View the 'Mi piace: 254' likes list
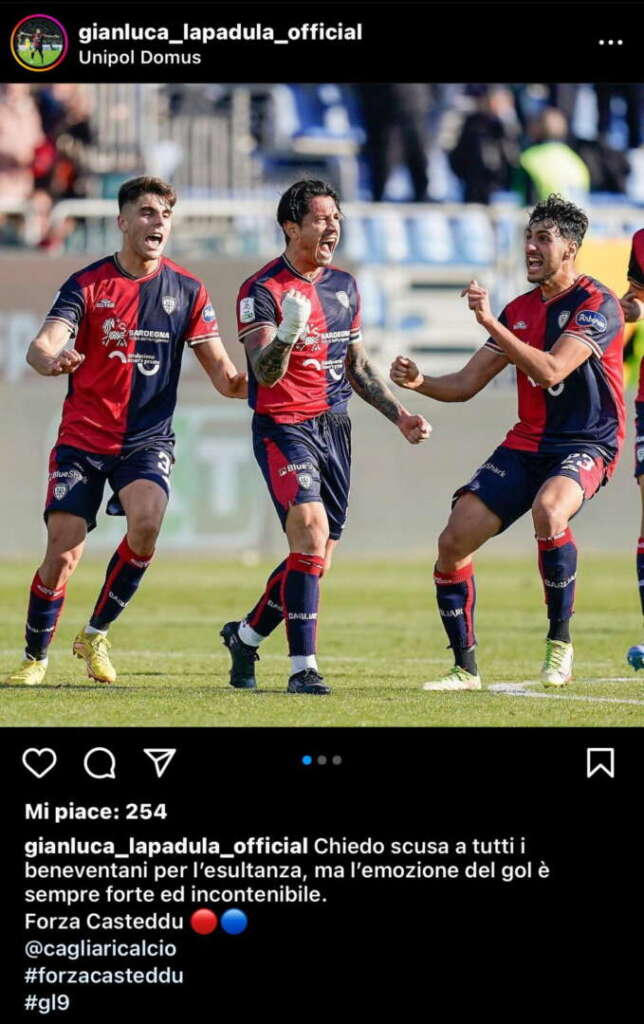 pos(96,811)
